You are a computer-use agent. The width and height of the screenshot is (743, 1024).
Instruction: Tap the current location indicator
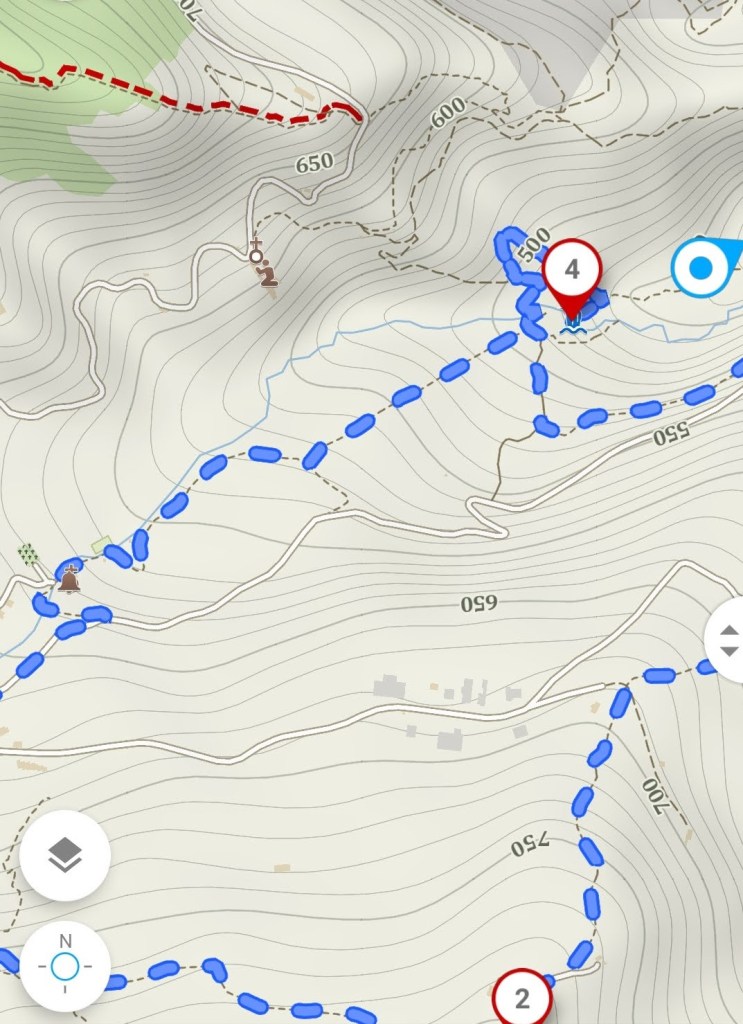(701, 268)
